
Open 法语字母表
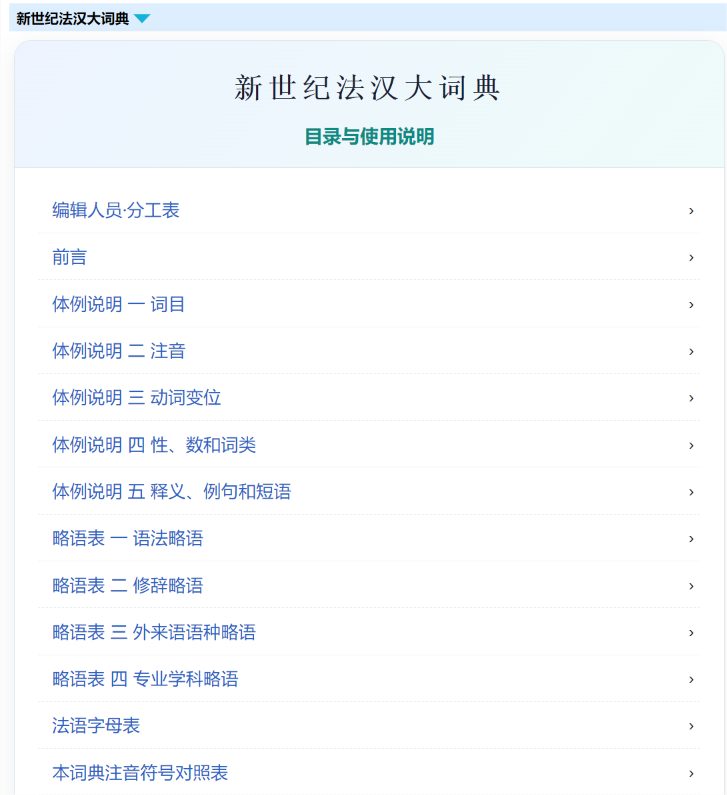369,726
